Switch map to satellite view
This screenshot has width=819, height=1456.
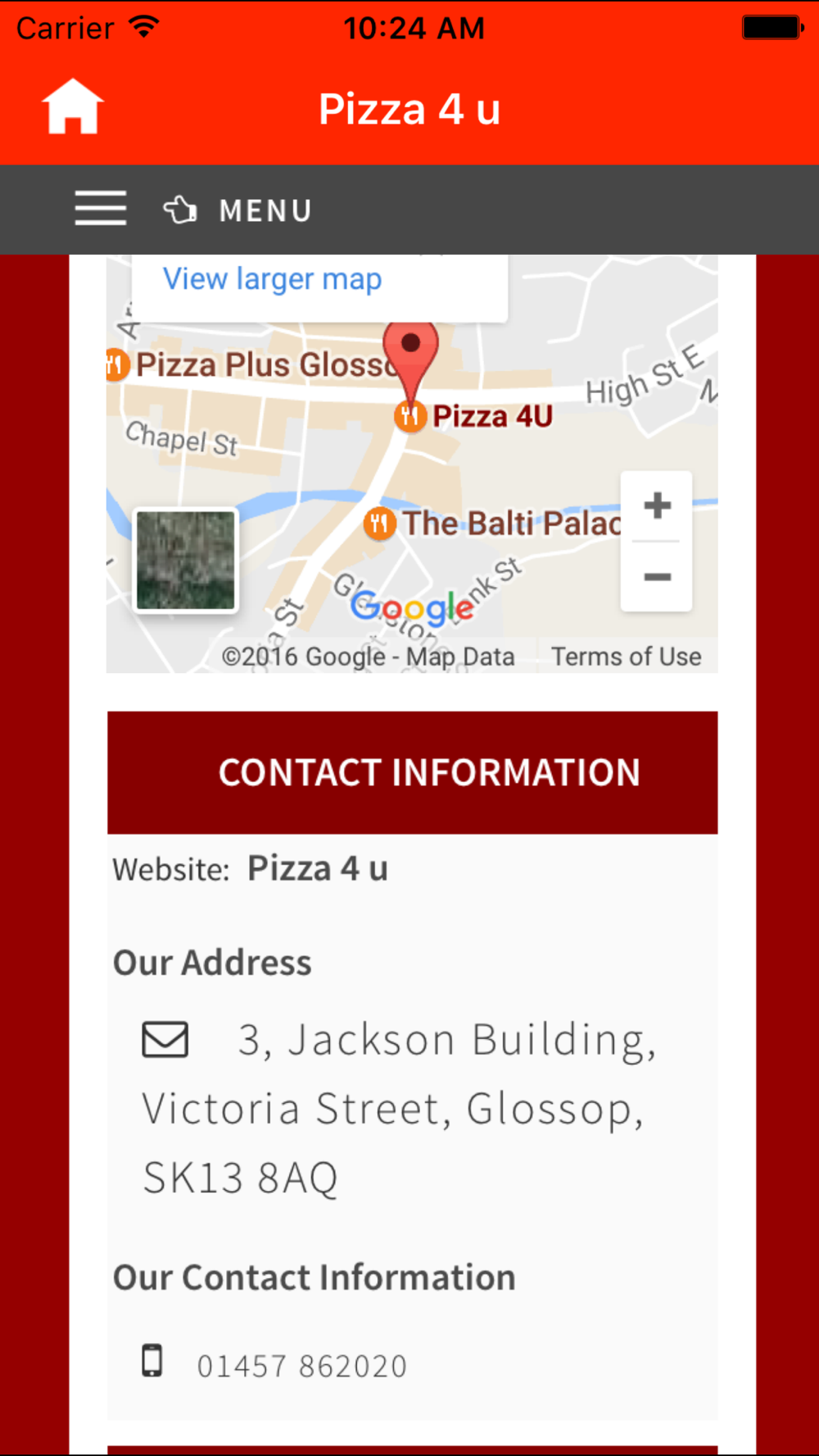point(186,560)
